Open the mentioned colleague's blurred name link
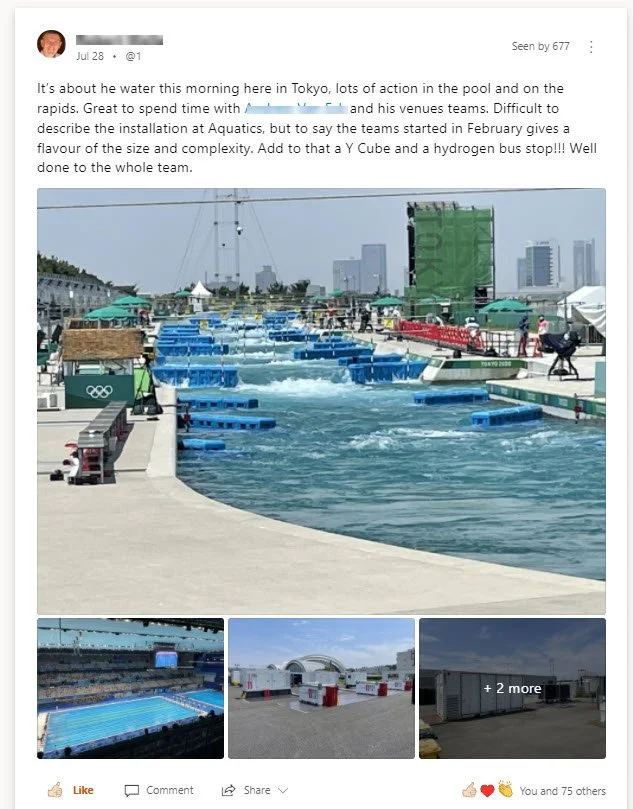633x809 pixels. click(295, 108)
